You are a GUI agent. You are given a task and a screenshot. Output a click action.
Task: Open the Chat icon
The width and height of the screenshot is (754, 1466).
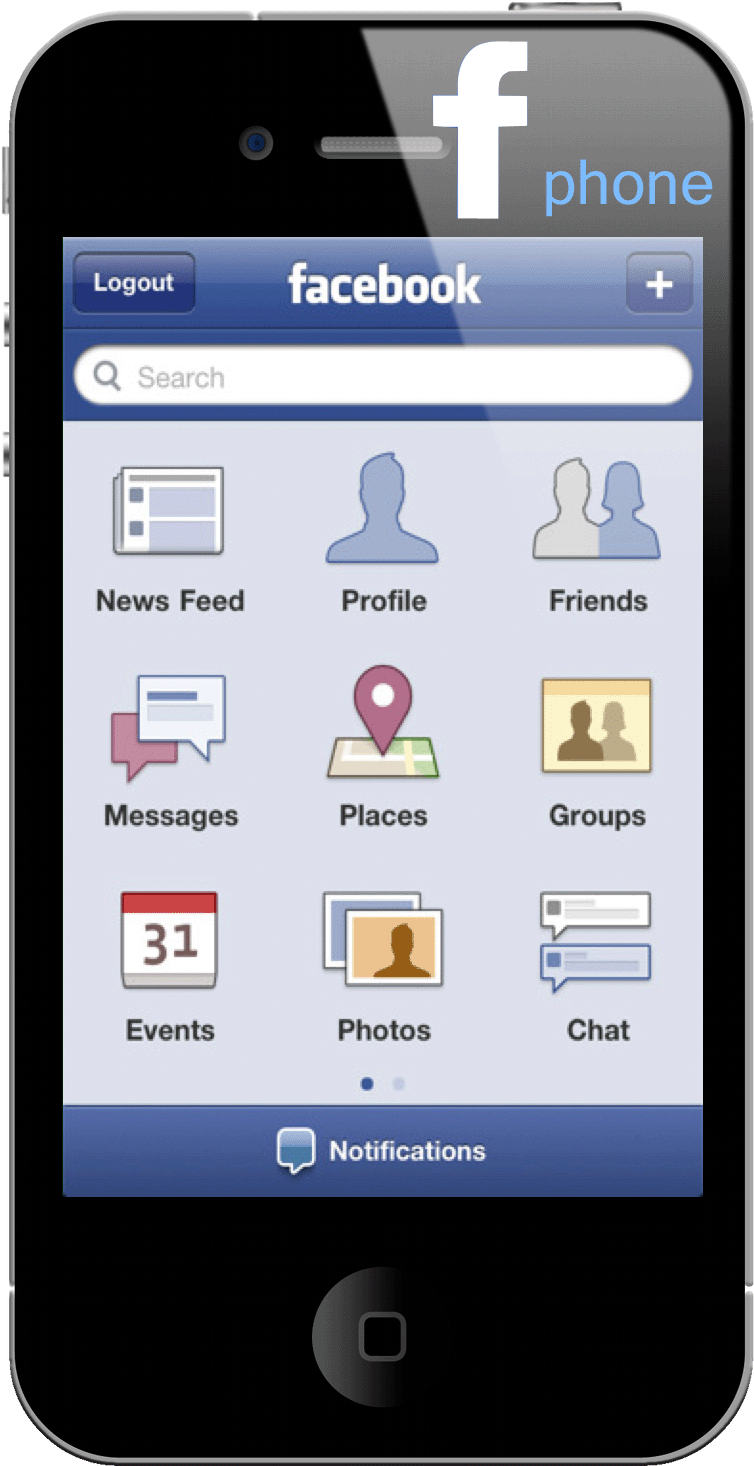[x=597, y=940]
